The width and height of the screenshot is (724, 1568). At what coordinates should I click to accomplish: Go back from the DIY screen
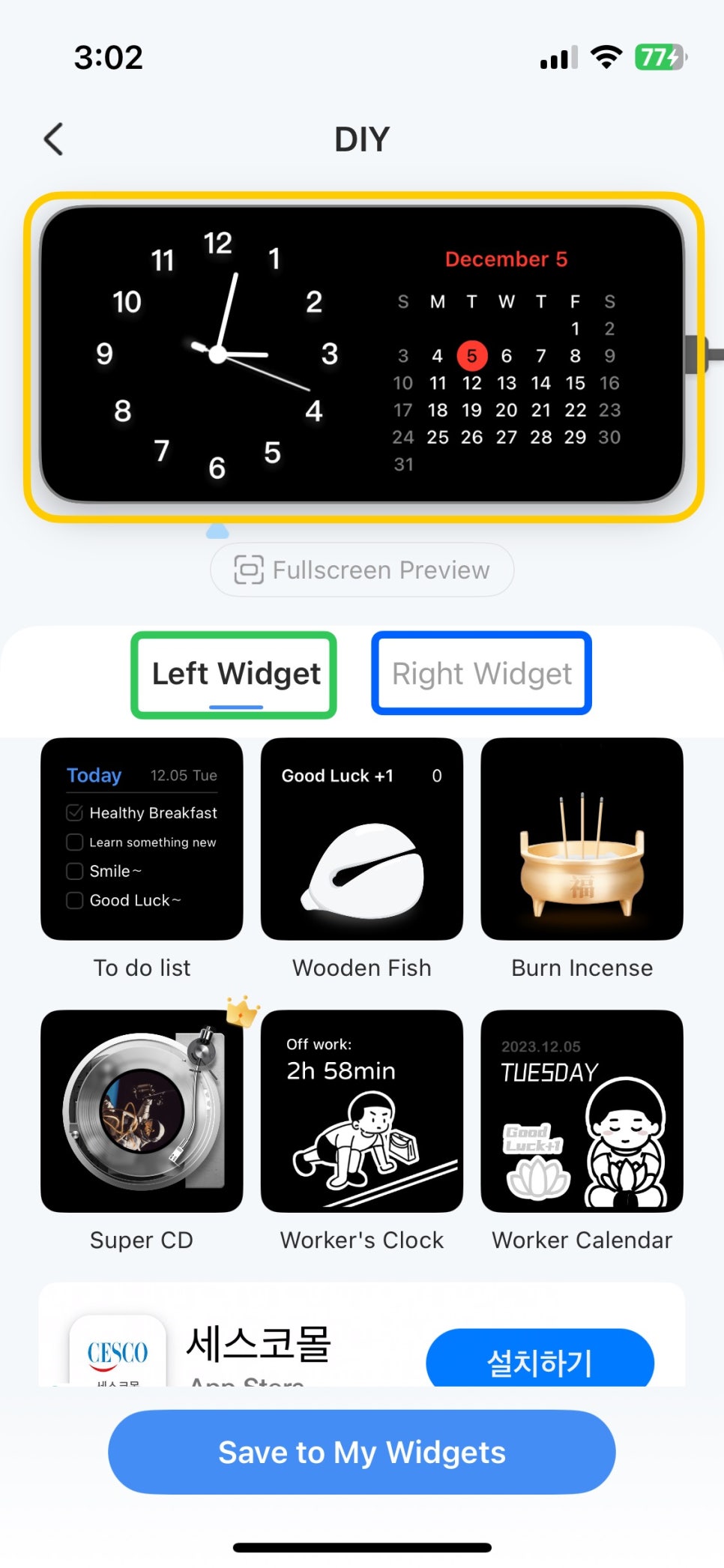54,139
